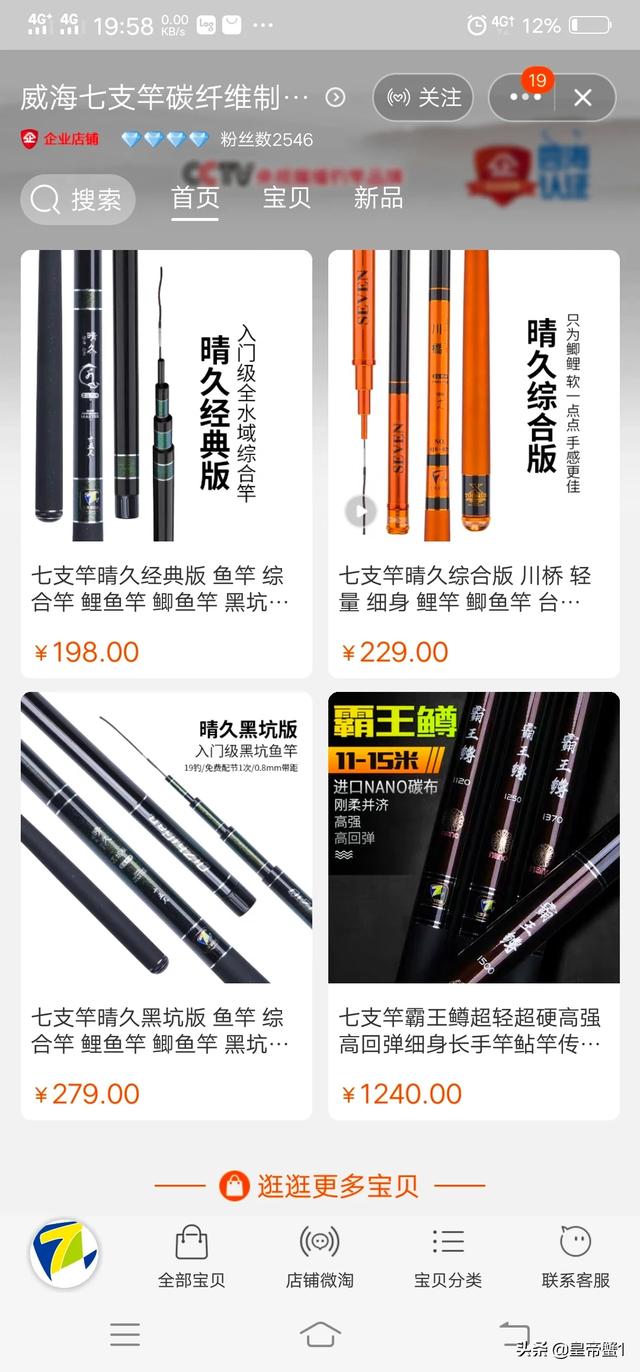Open 全部宝贝 all products
This screenshot has width=640, height=1372.
[191, 1256]
